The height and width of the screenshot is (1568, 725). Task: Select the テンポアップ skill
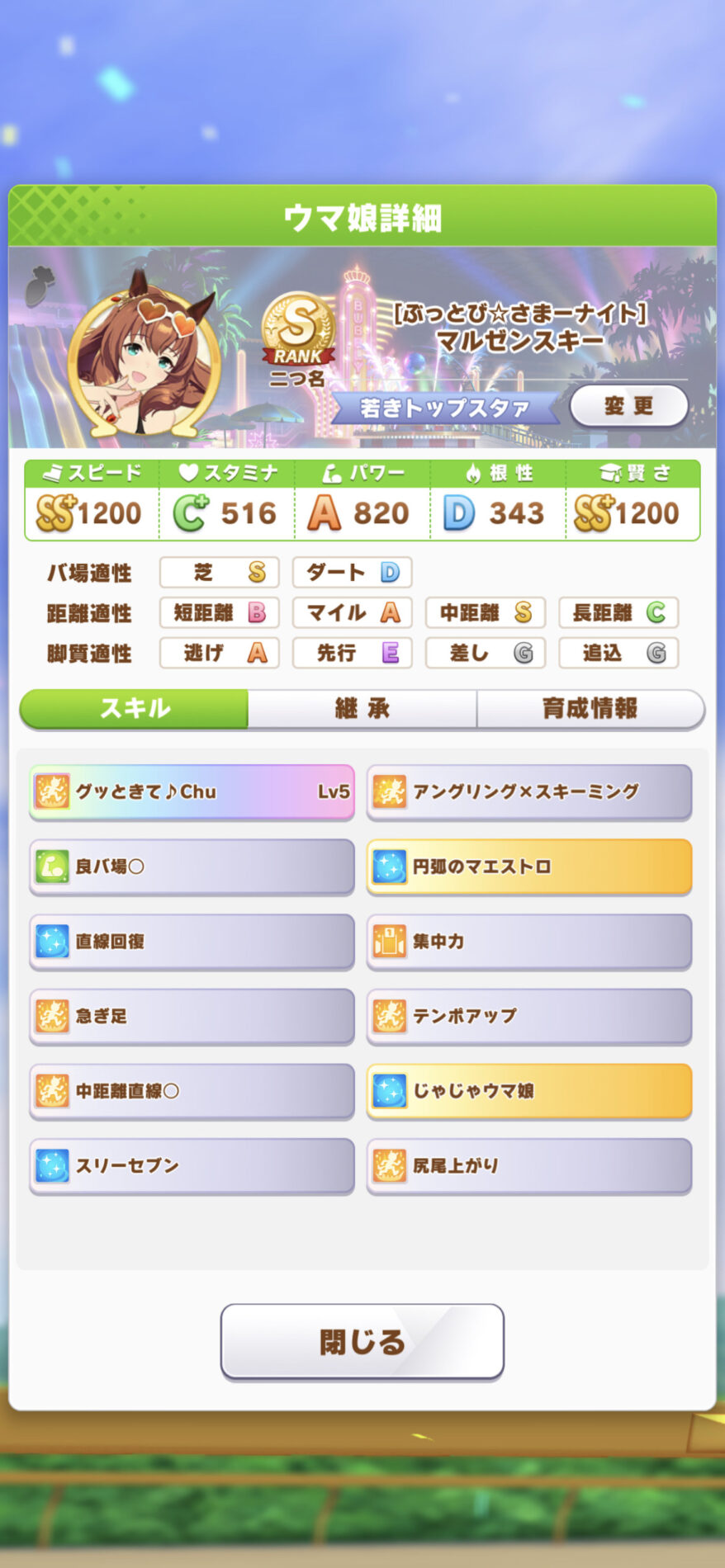click(x=528, y=1016)
